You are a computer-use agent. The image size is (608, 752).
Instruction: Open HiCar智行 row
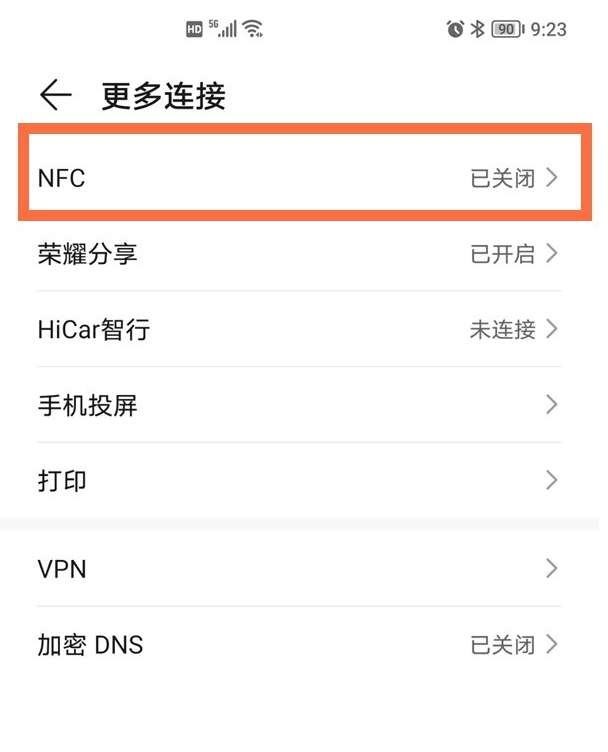coord(300,329)
